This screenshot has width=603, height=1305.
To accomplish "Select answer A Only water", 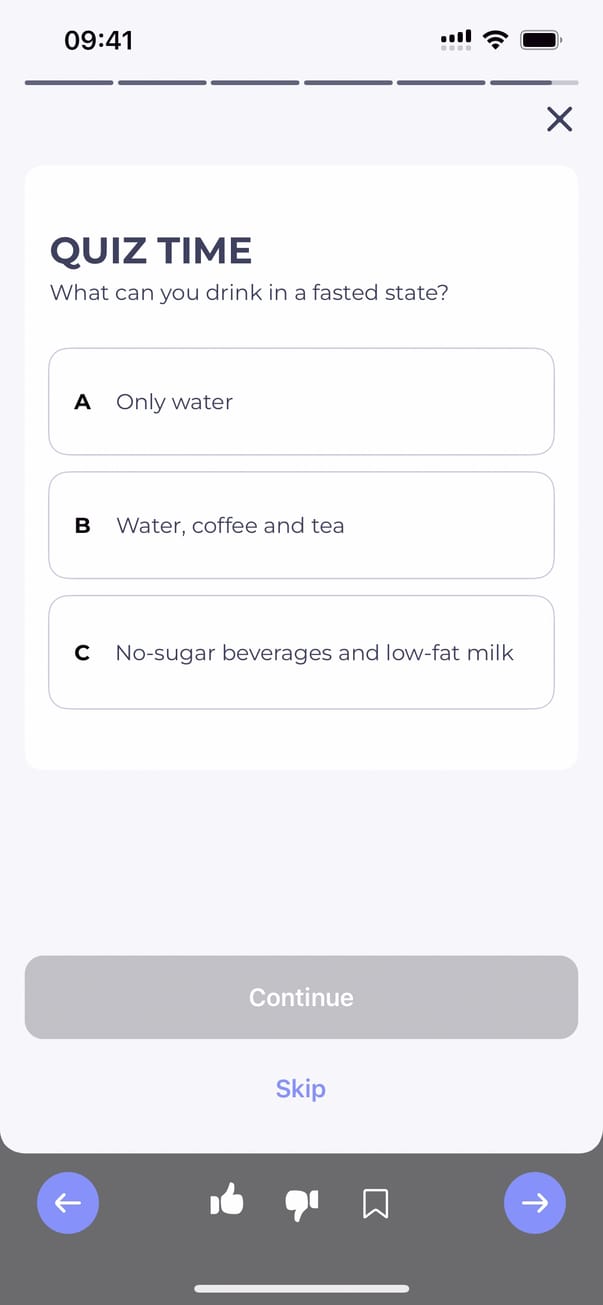I will point(301,402).
